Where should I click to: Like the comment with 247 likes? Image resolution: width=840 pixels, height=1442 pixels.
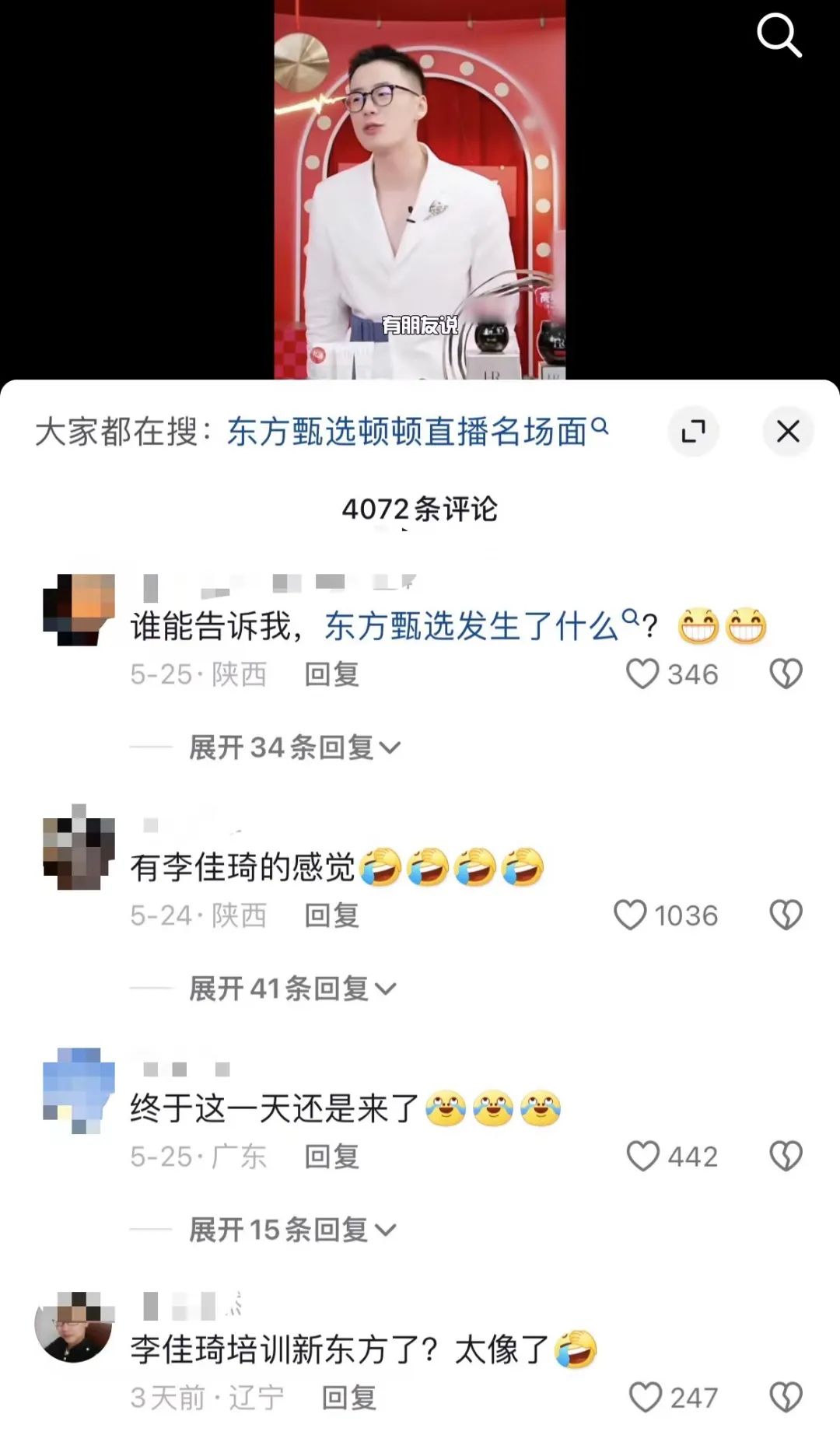(646, 1398)
